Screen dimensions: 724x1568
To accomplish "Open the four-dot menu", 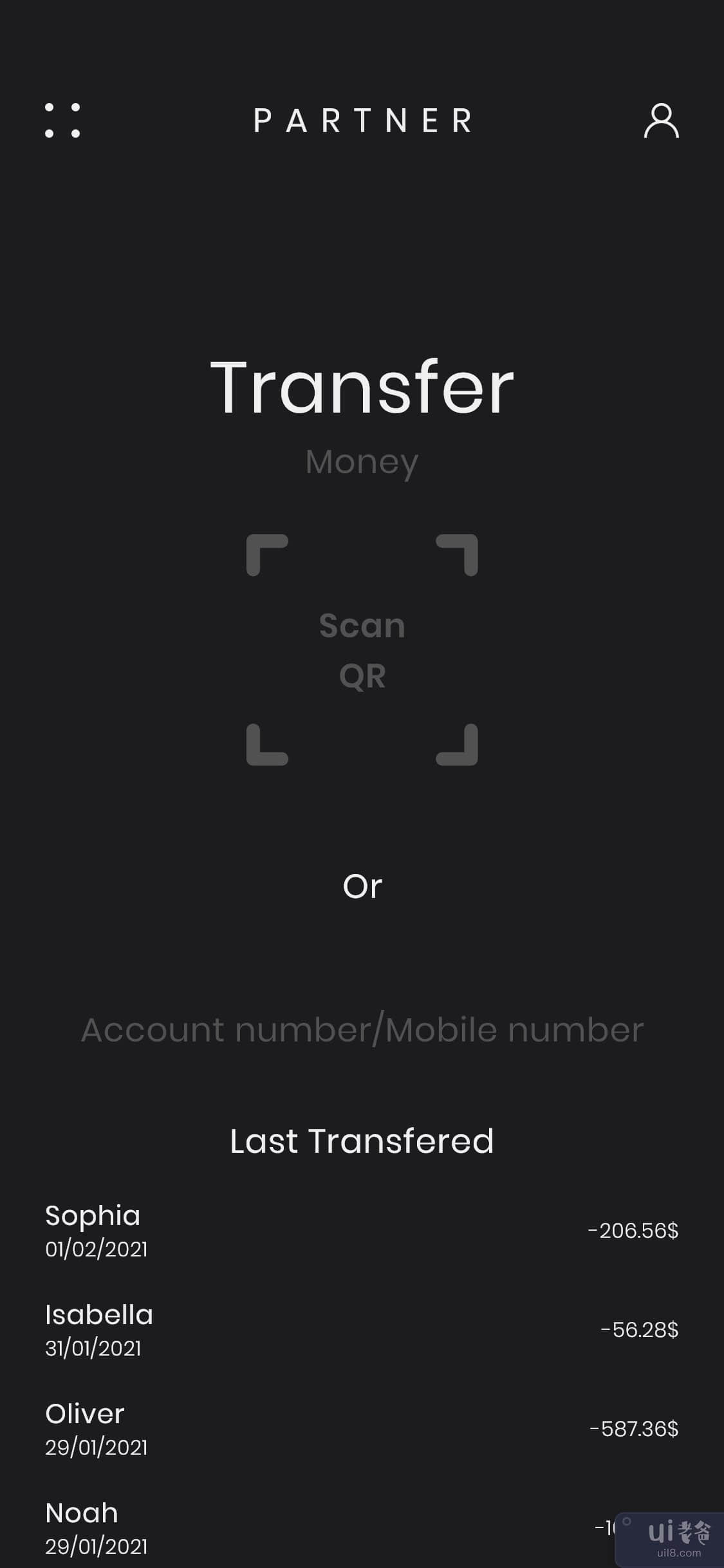I will pos(62,120).
